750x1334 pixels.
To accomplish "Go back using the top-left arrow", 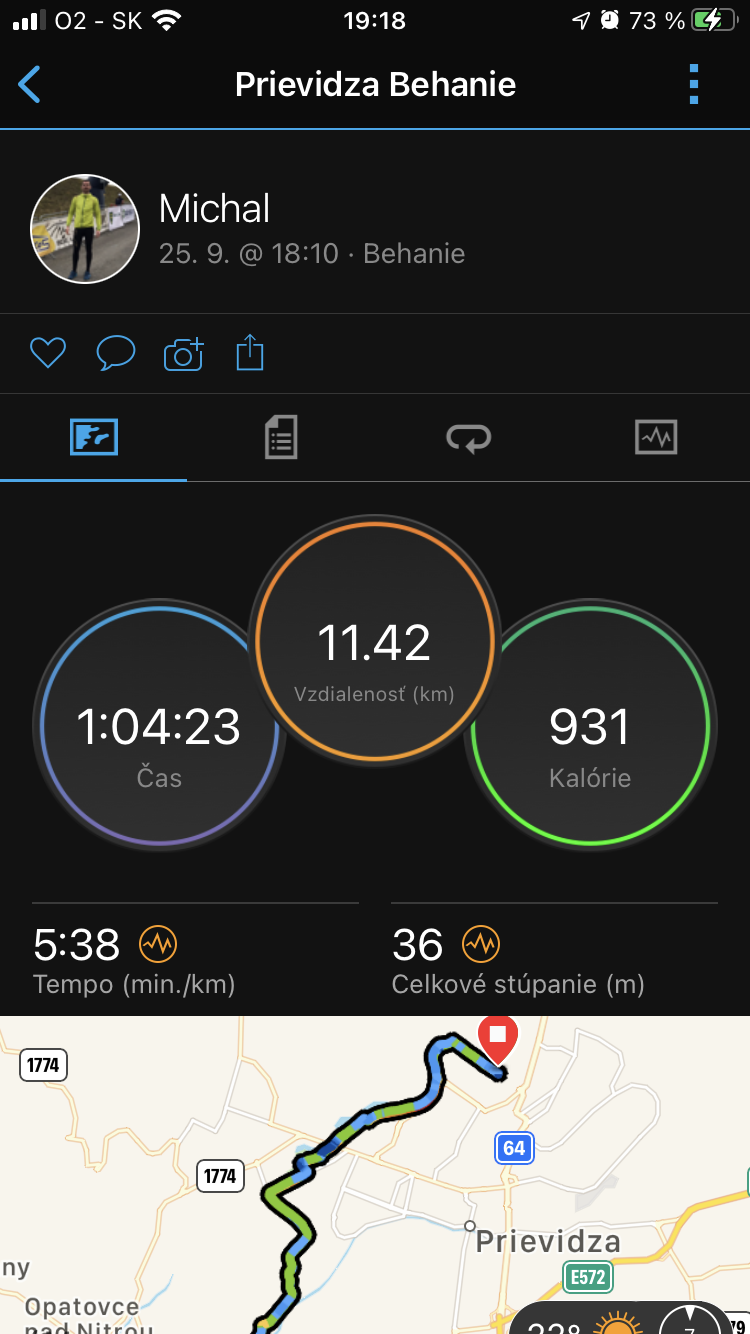I will tap(30, 85).
